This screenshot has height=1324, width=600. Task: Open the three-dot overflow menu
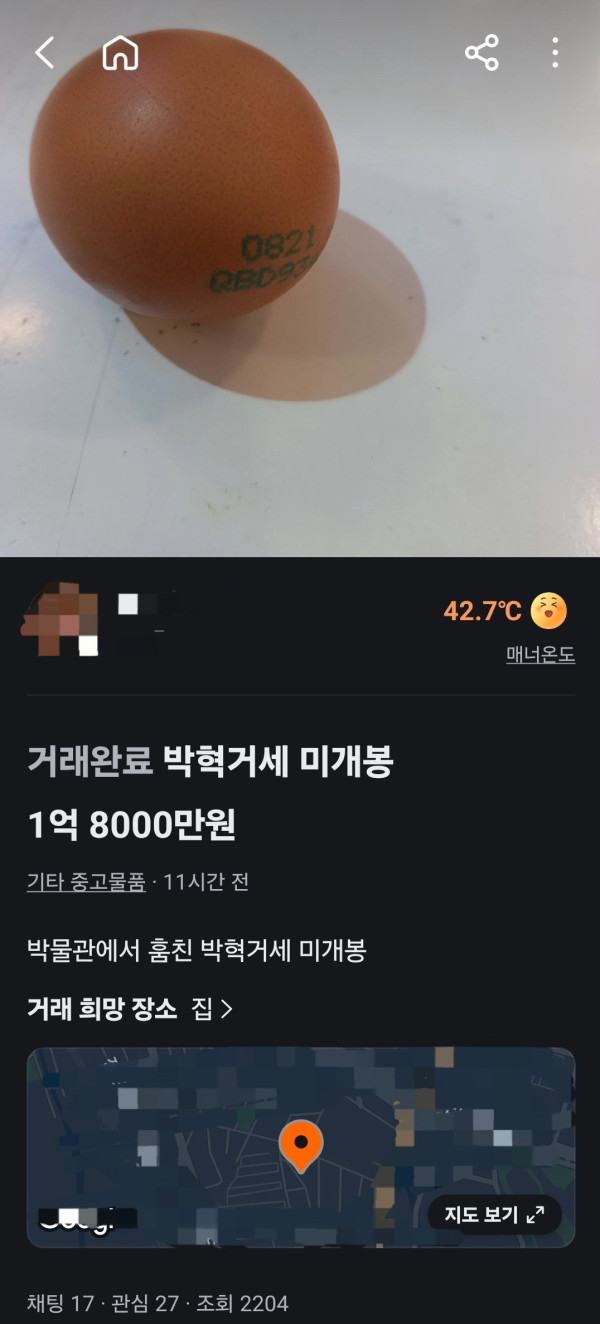coord(555,53)
